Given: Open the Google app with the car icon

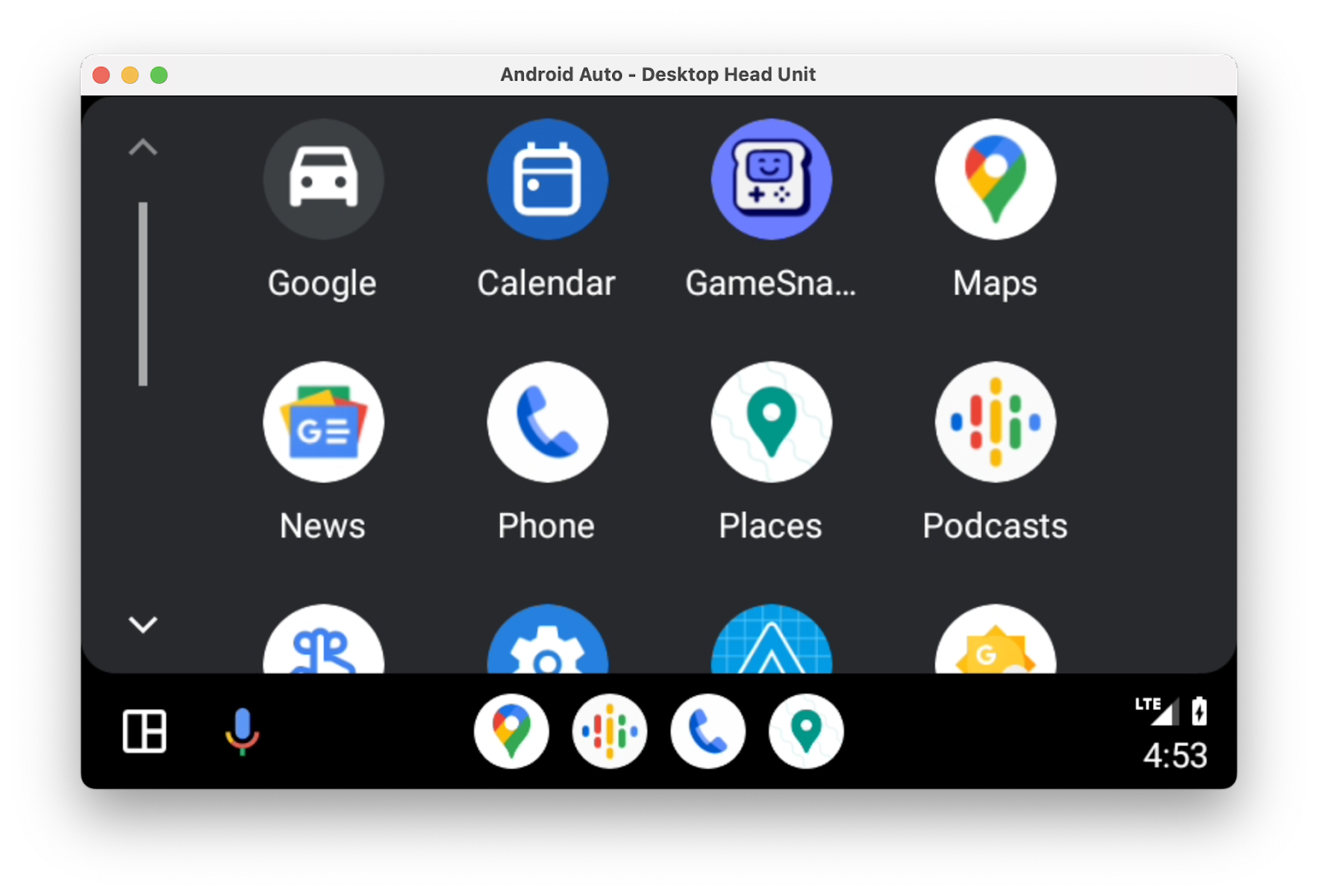Looking at the screenshot, I should pos(323,180).
